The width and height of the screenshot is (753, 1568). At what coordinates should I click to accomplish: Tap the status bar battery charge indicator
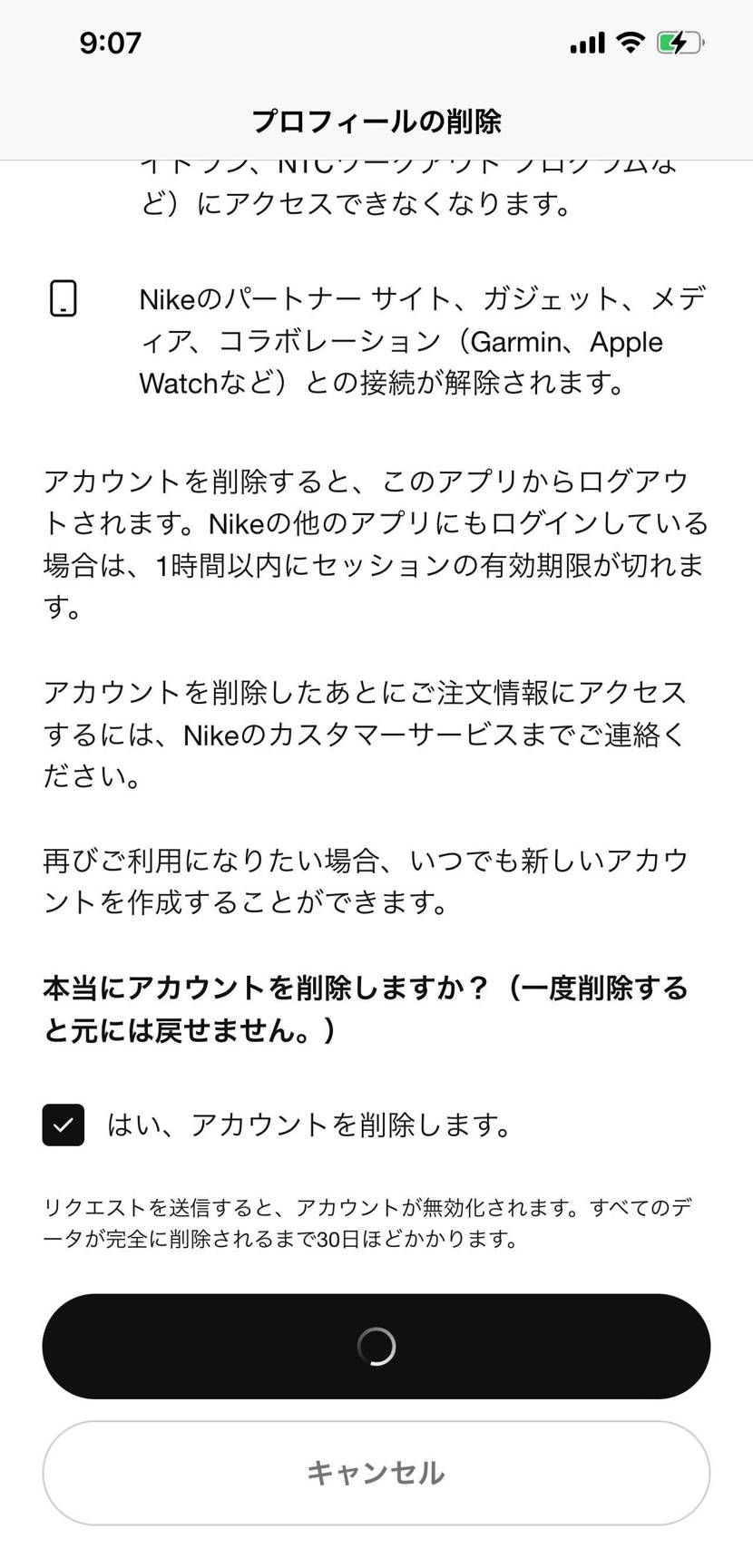pos(679,41)
